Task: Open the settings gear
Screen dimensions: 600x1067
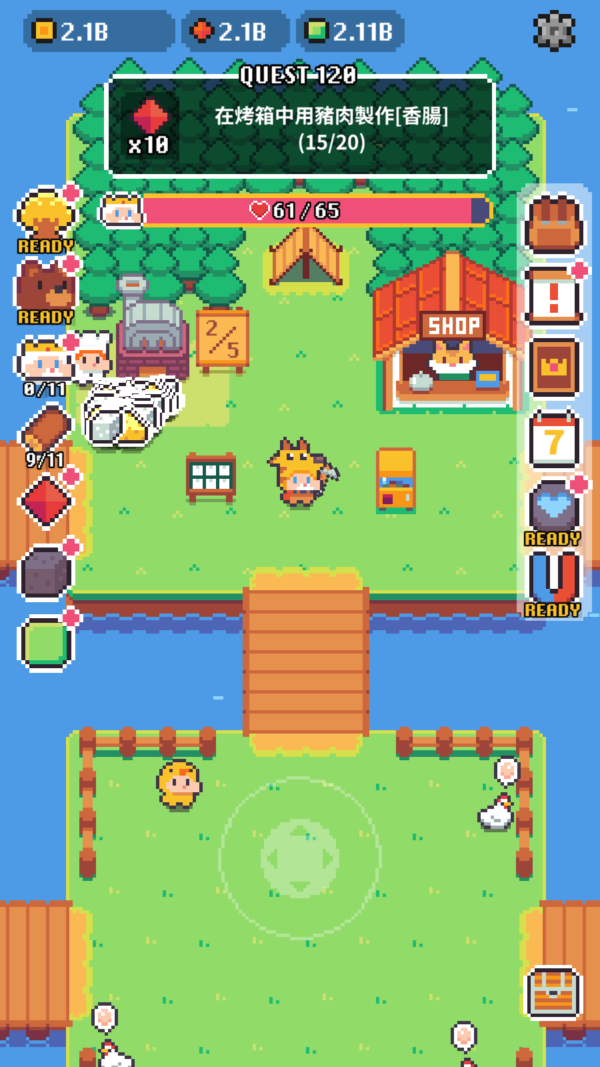Action: [x=554, y=31]
